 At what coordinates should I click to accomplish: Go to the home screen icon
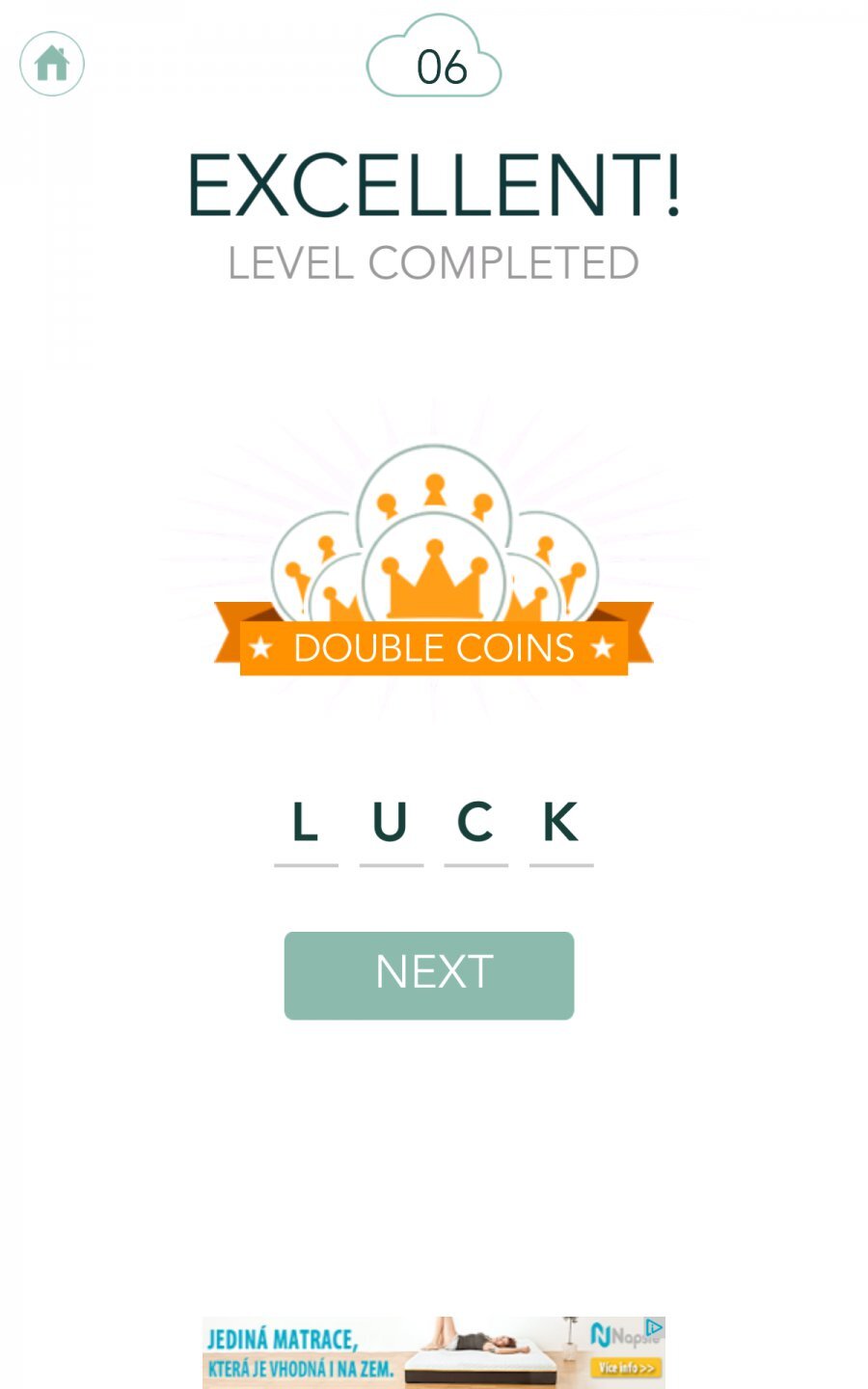(52, 64)
